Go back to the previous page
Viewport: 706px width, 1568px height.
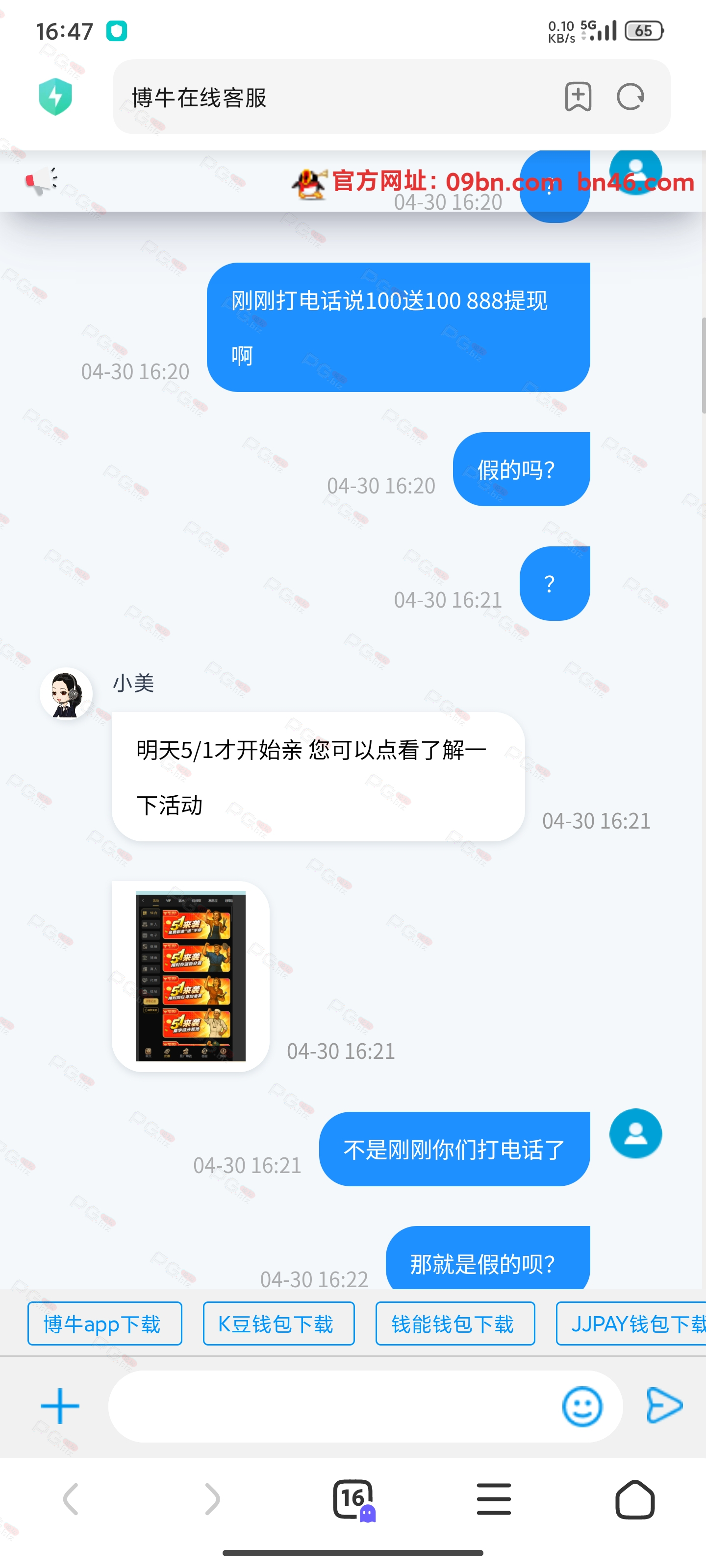pyautogui.click(x=71, y=1498)
